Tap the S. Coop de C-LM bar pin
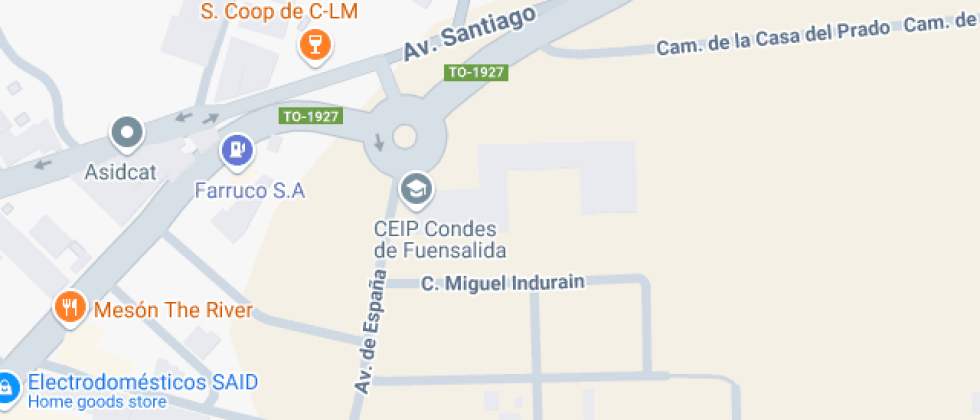This screenshot has width=980, height=420. pos(315,44)
